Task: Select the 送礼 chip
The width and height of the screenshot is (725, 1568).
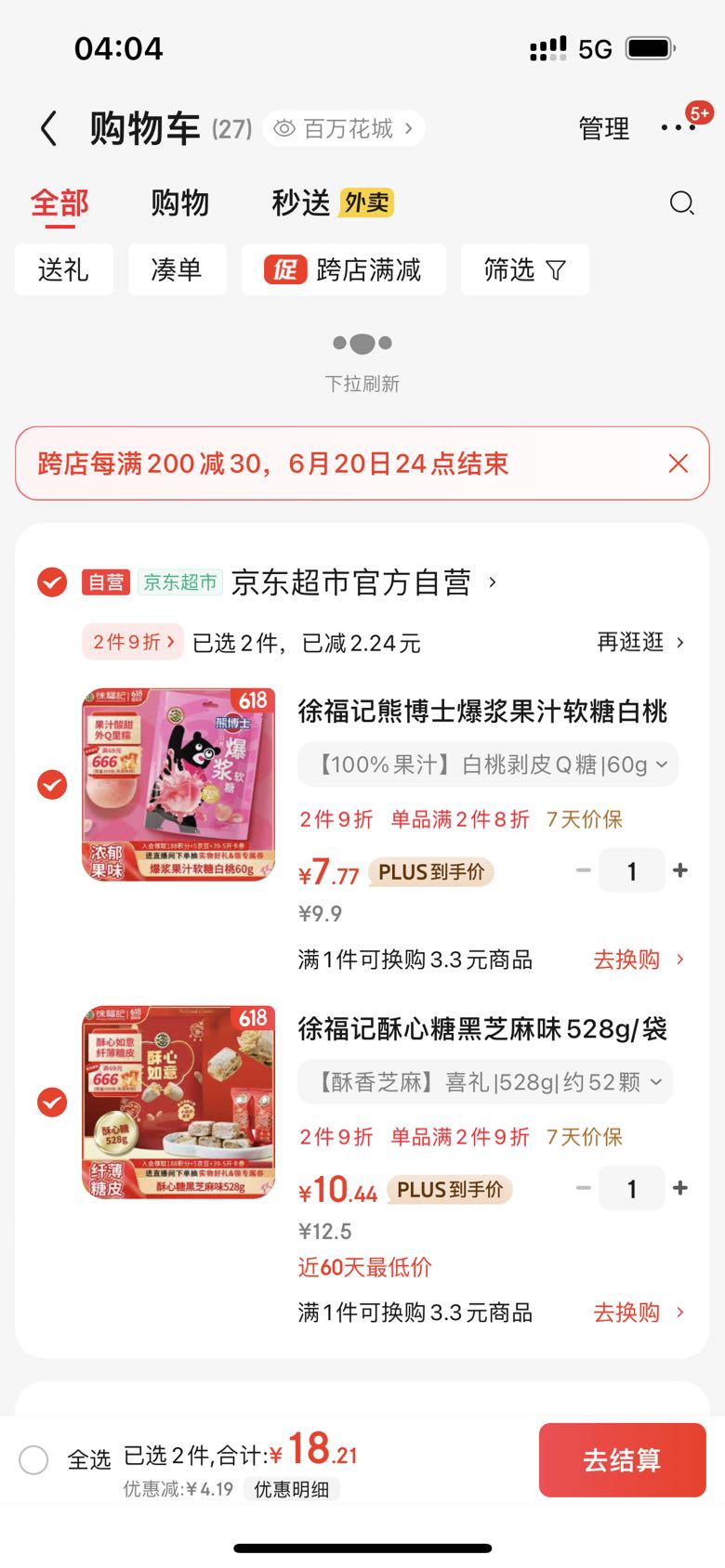Action: [x=63, y=270]
